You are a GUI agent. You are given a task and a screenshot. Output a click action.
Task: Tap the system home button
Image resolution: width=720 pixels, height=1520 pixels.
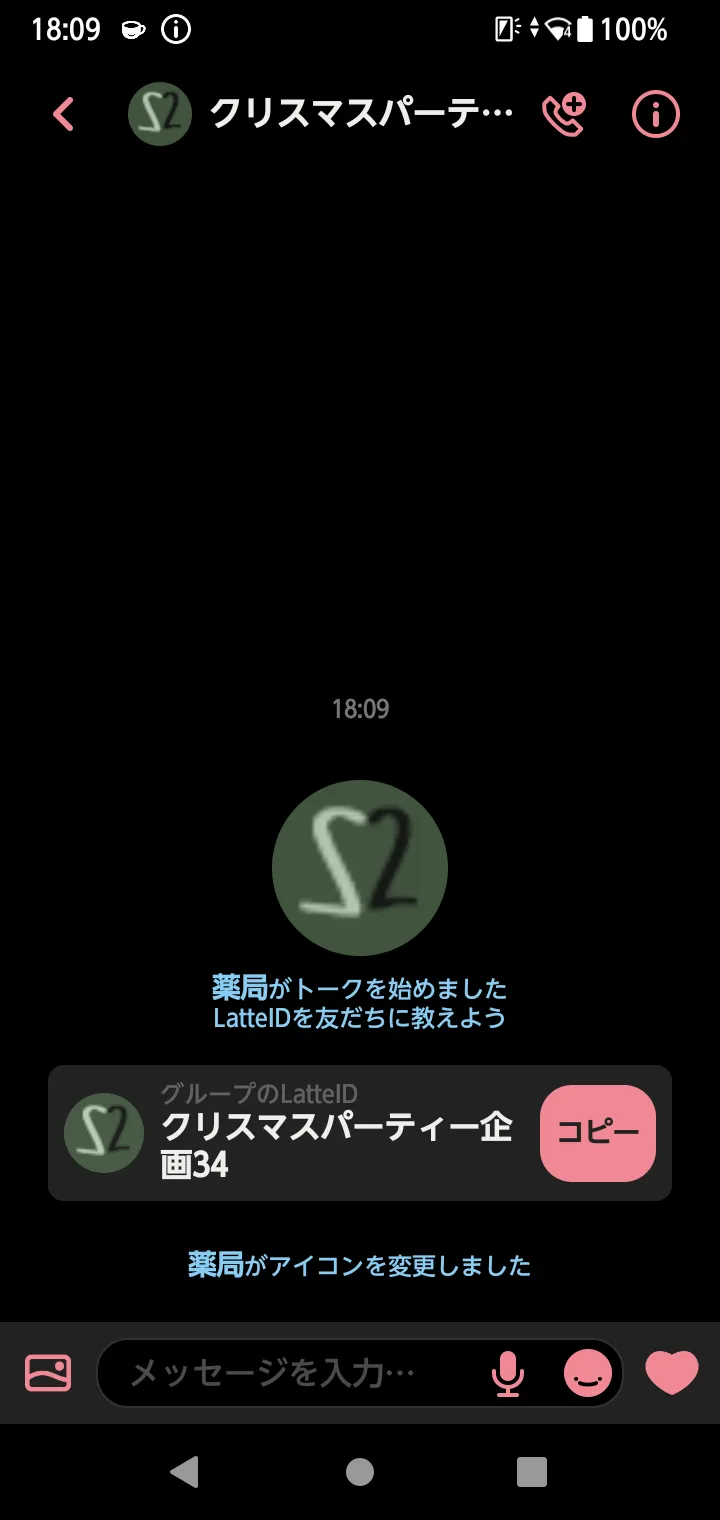coord(360,1472)
